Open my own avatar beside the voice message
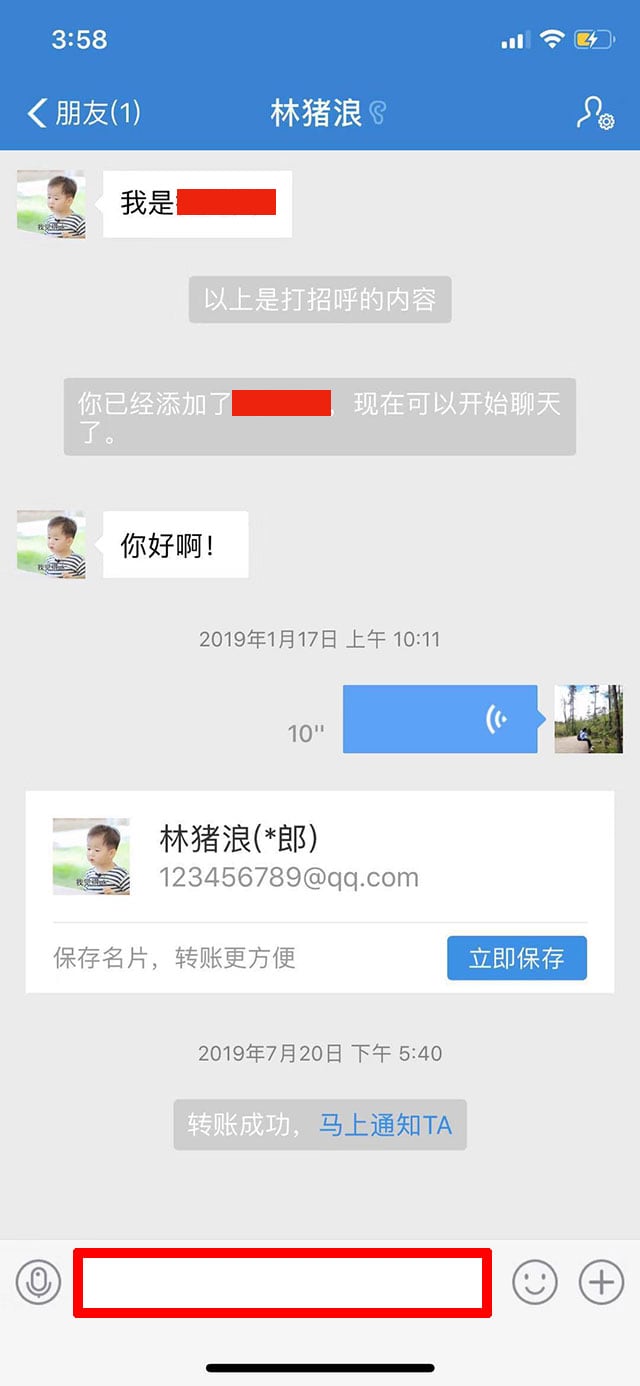 click(589, 719)
